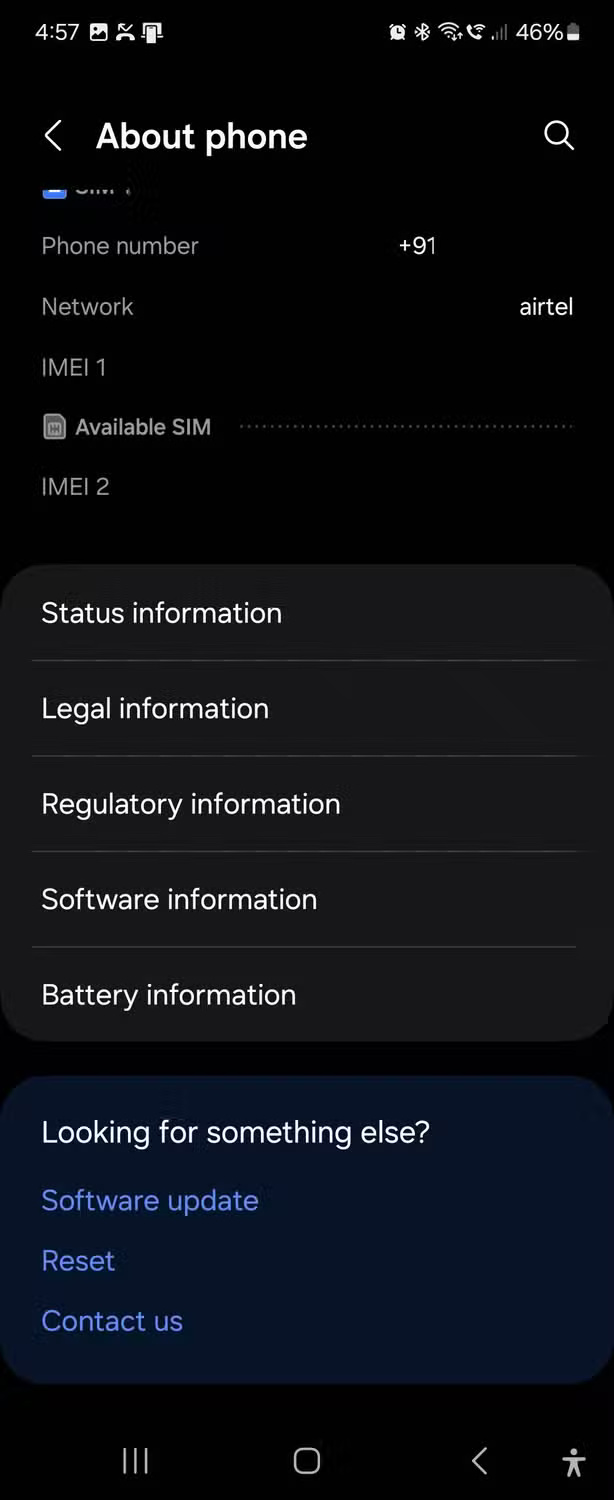The height and width of the screenshot is (1500, 614).
Task: Go to the home screen
Action: (307, 1461)
